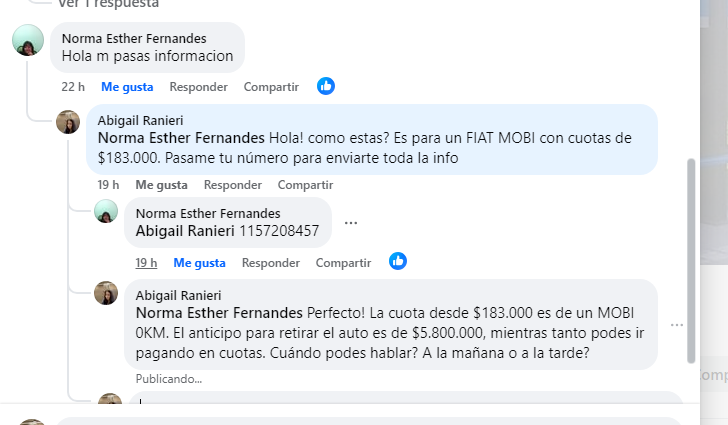Open options menu beside Abigail's MOBI 0KM comment
The height and width of the screenshot is (425, 728).
(677, 325)
